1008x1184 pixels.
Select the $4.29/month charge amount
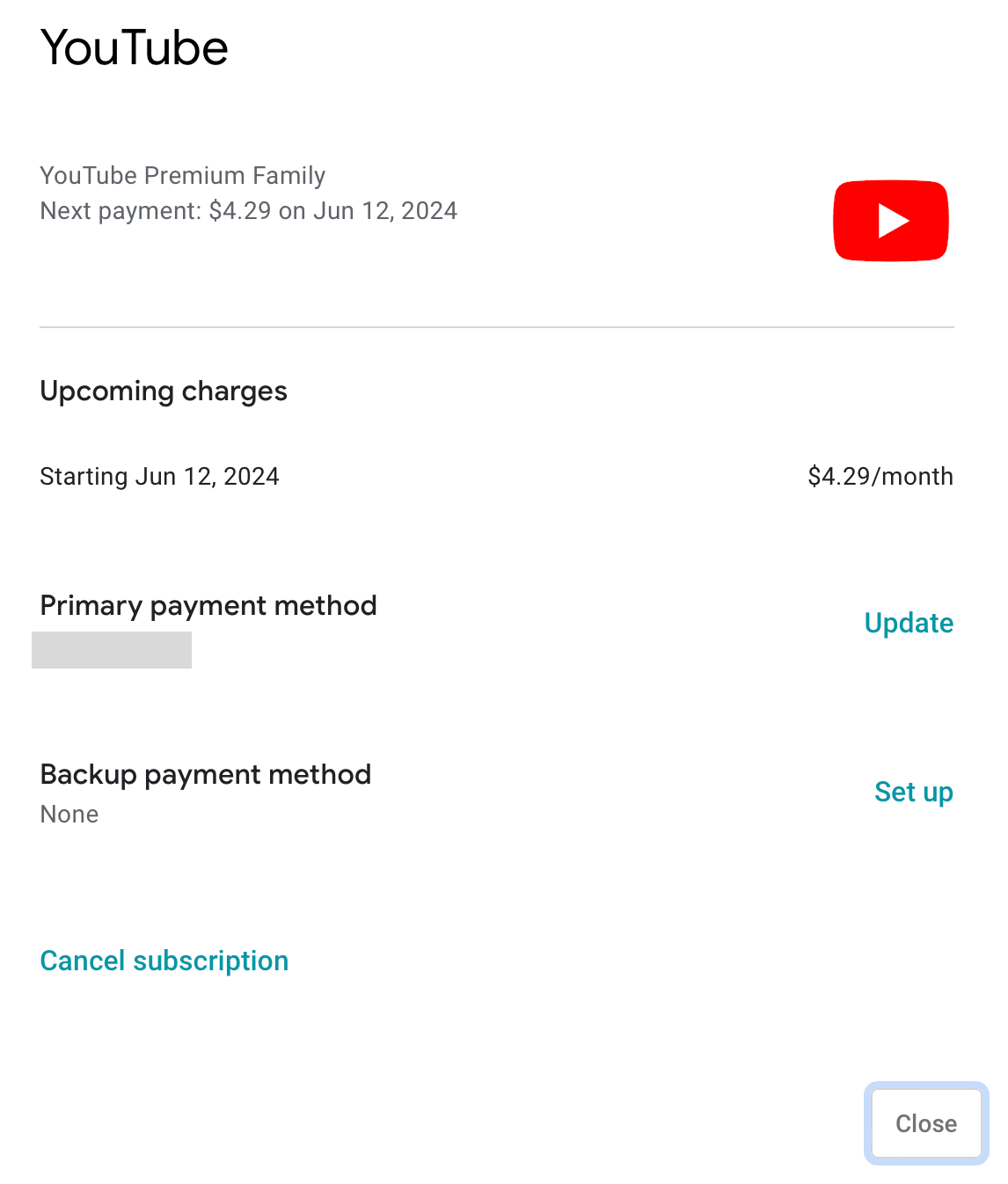point(880,476)
